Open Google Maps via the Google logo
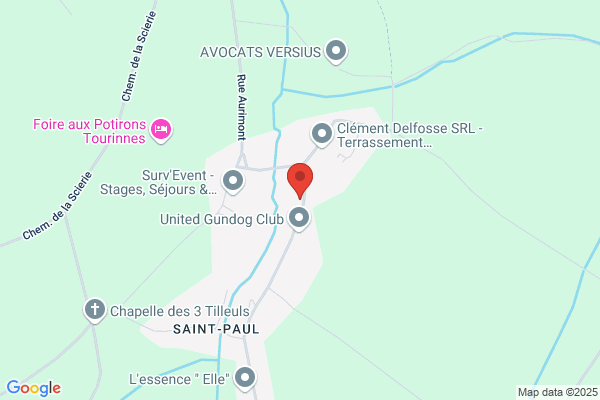This screenshot has height=400, width=600. (x=34, y=388)
